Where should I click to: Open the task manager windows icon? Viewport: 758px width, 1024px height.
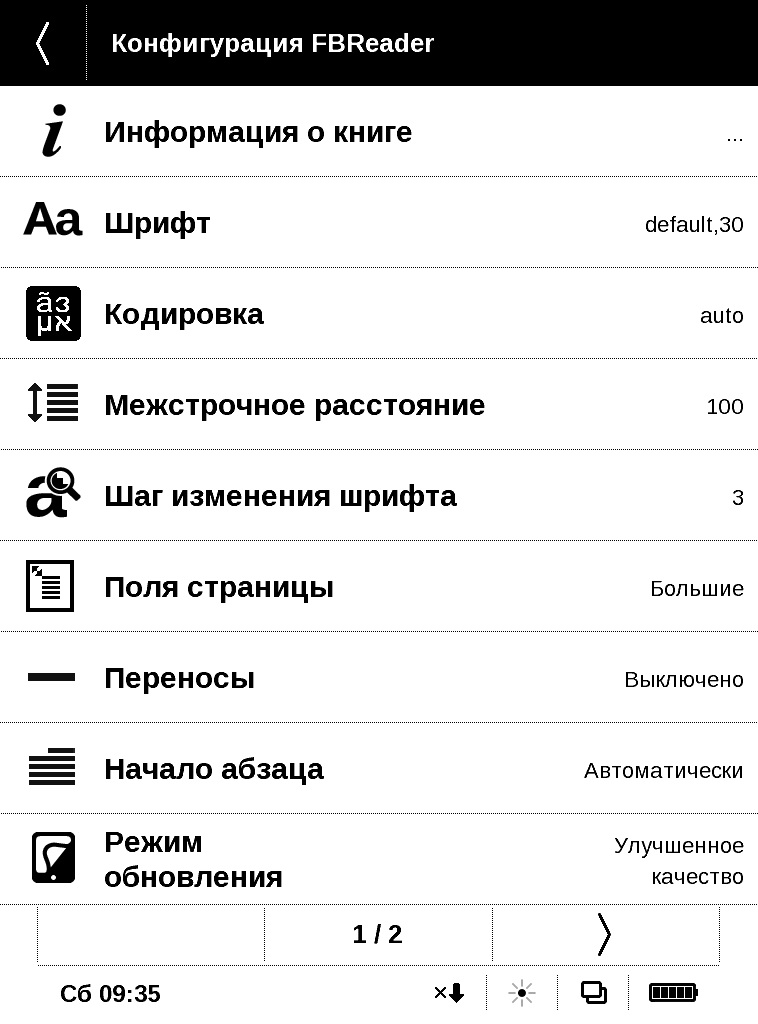click(x=594, y=993)
